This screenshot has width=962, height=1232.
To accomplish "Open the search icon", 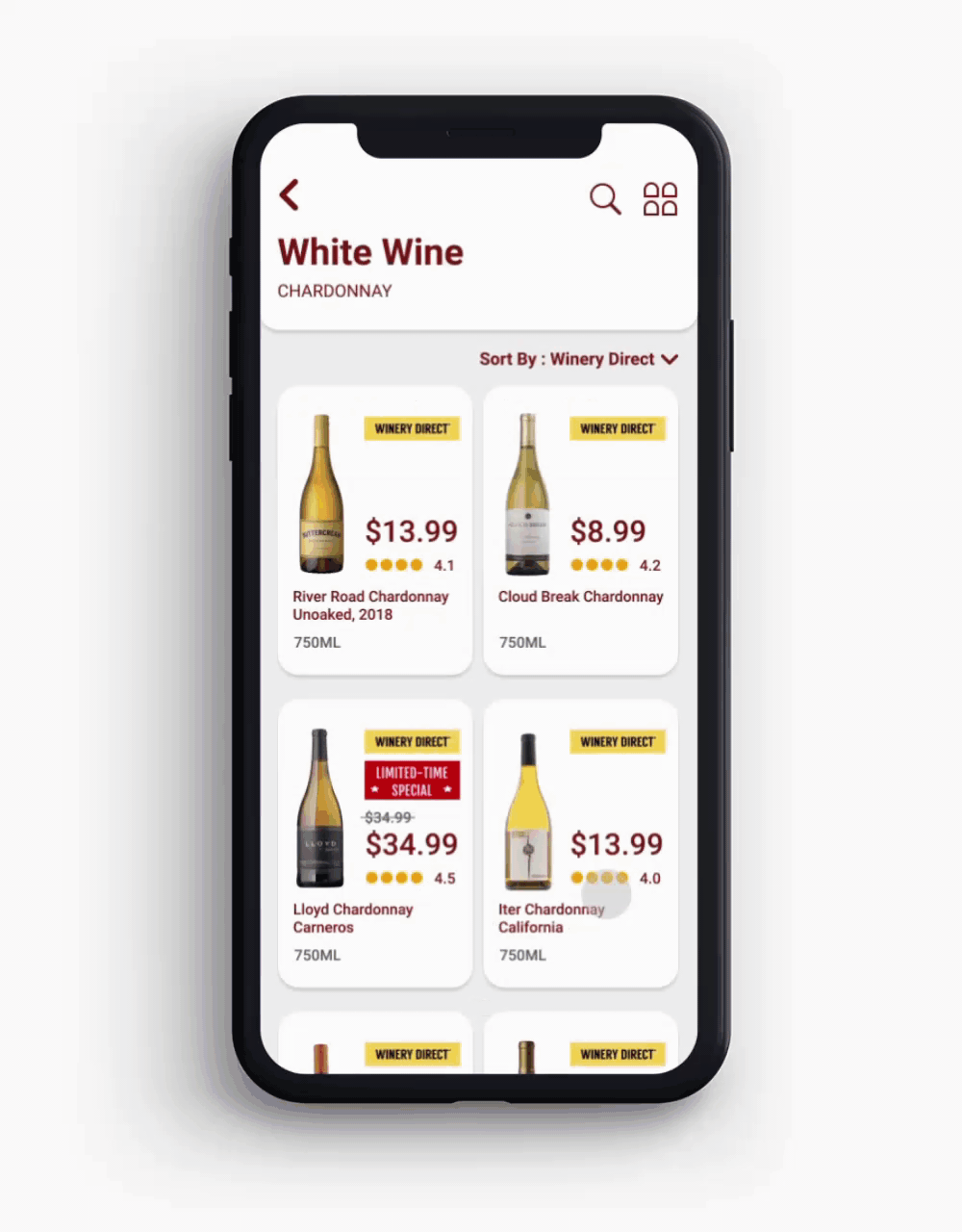I will (604, 199).
